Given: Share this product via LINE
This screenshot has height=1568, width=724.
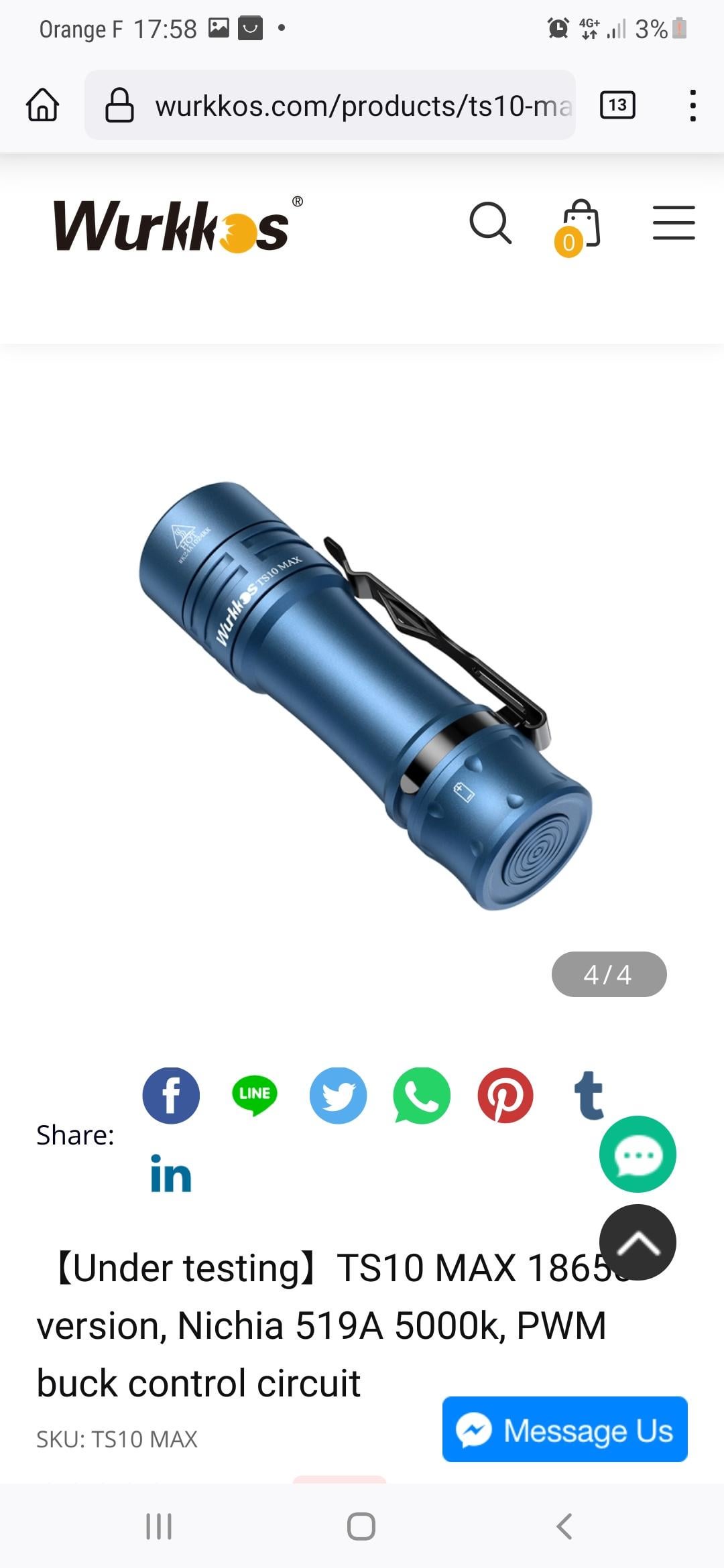Looking at the screenshot, I should click(255, 1096).
